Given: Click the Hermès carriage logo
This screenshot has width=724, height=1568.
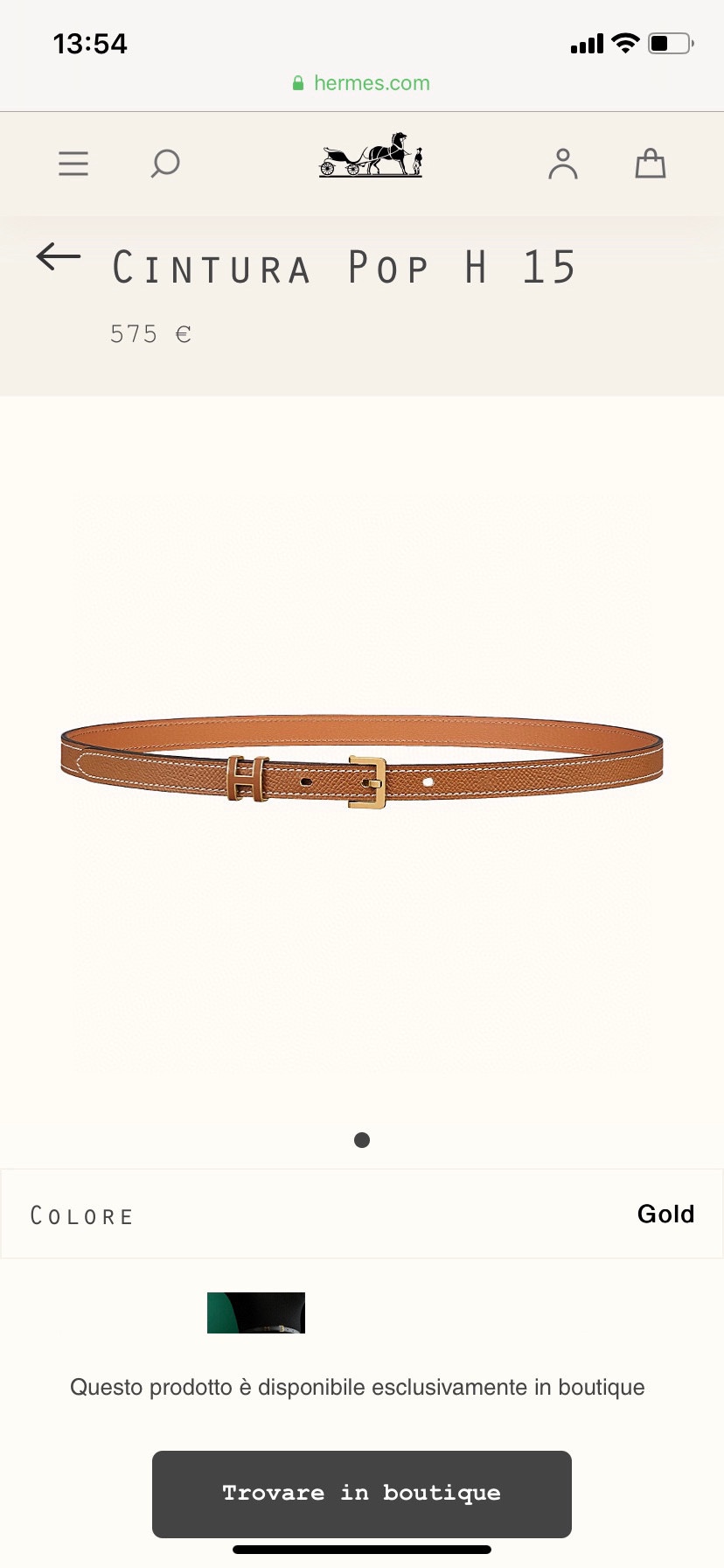Looking at the screenshot, I should click(x=370, y=158).
